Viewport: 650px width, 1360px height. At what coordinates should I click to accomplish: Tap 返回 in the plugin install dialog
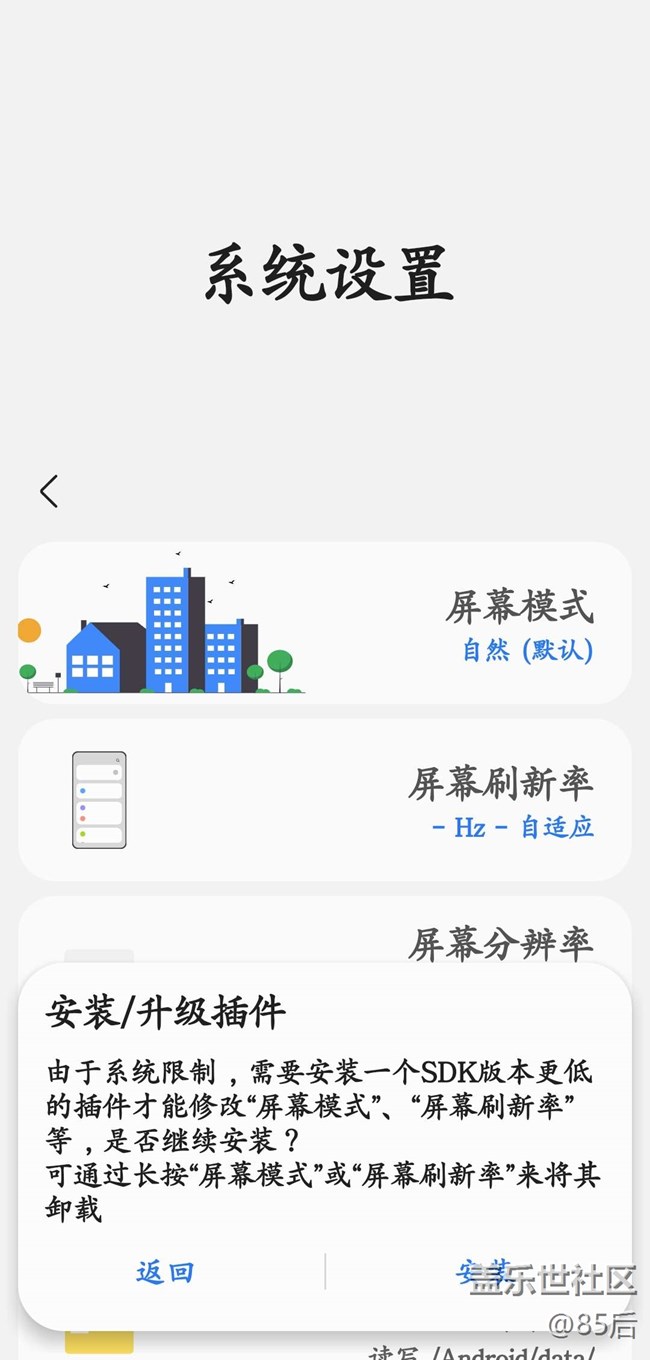[165, 1272]
